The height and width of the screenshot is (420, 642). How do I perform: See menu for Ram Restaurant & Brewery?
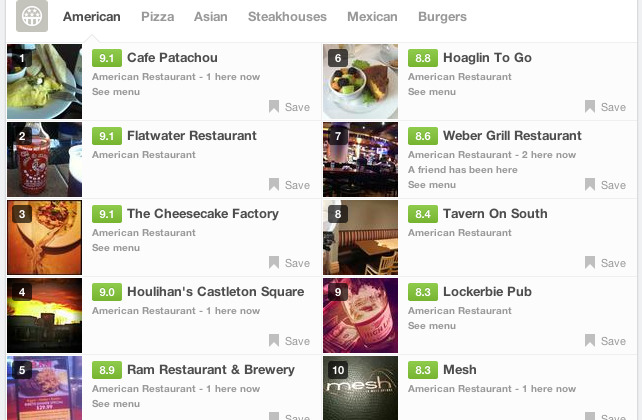(116, 404)
